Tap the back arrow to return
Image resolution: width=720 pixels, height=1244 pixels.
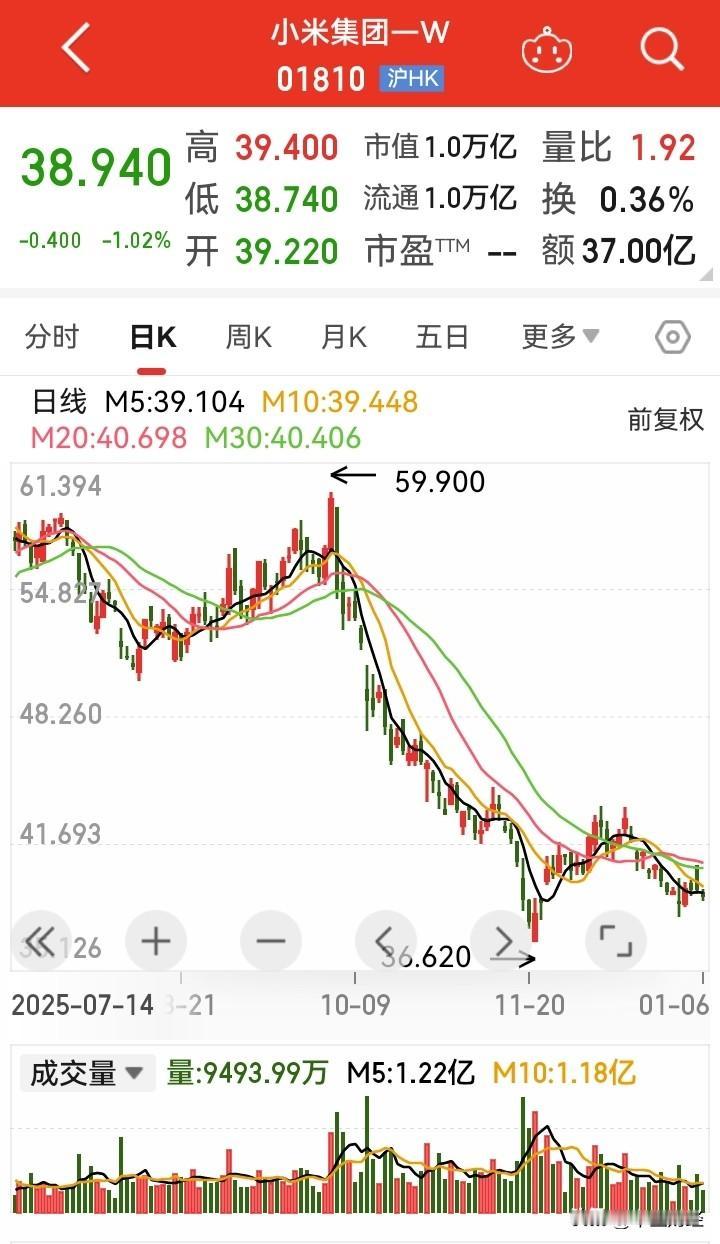tap(76, 47)
